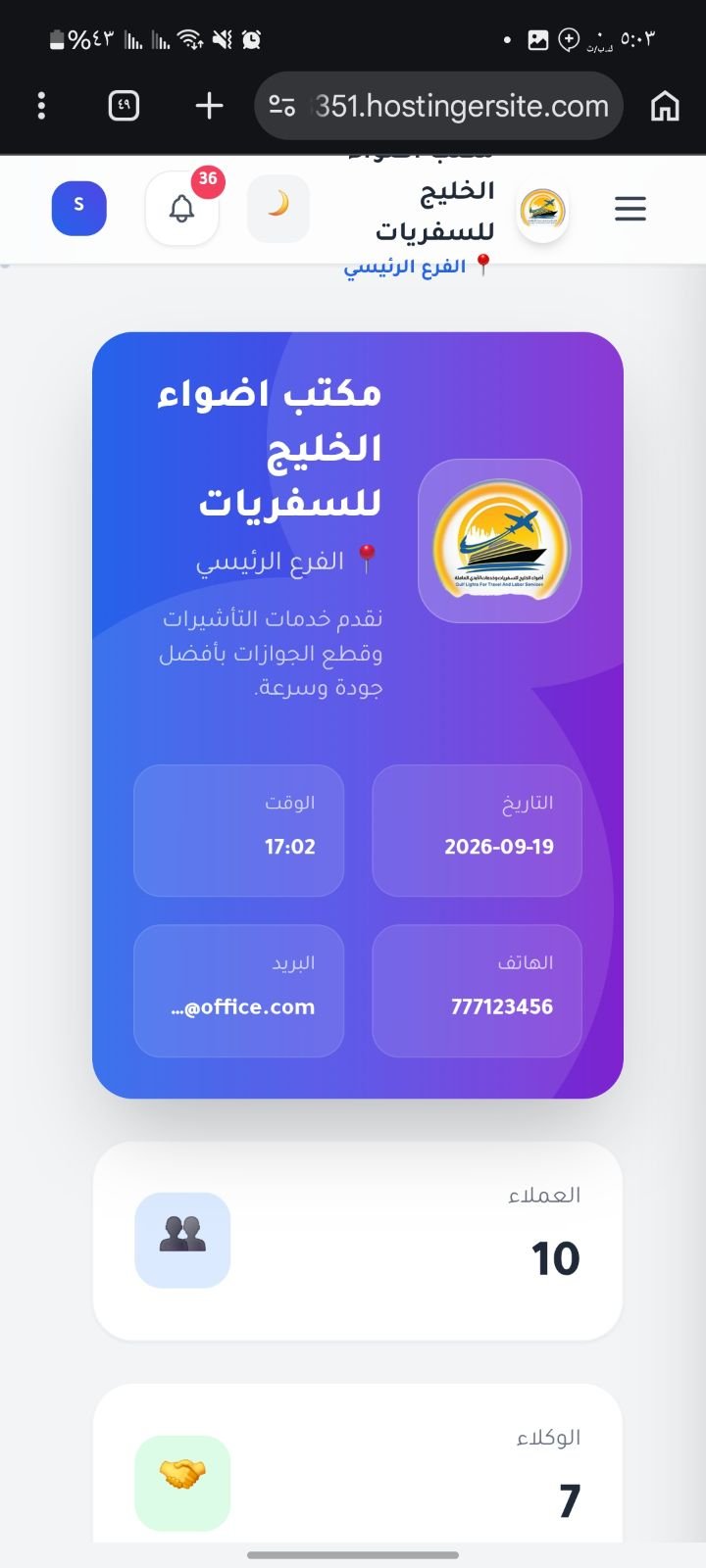706x1568 pixels.
Task: Open the browser overflow menu
Action: 41,106
